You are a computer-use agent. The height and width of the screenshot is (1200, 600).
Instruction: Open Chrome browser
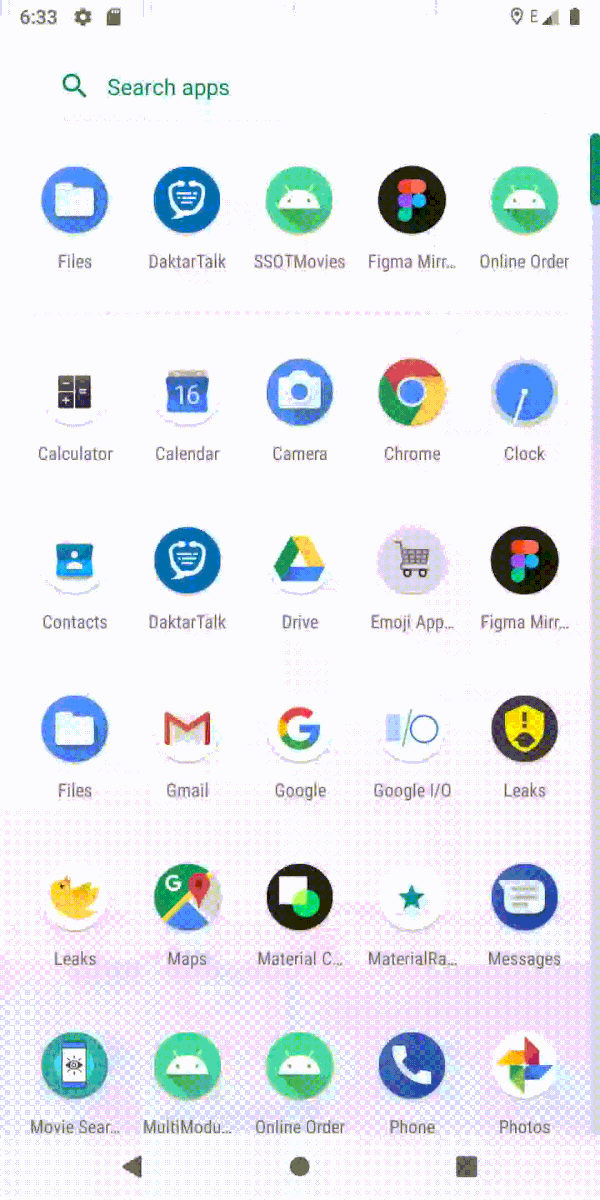point(412,393)
